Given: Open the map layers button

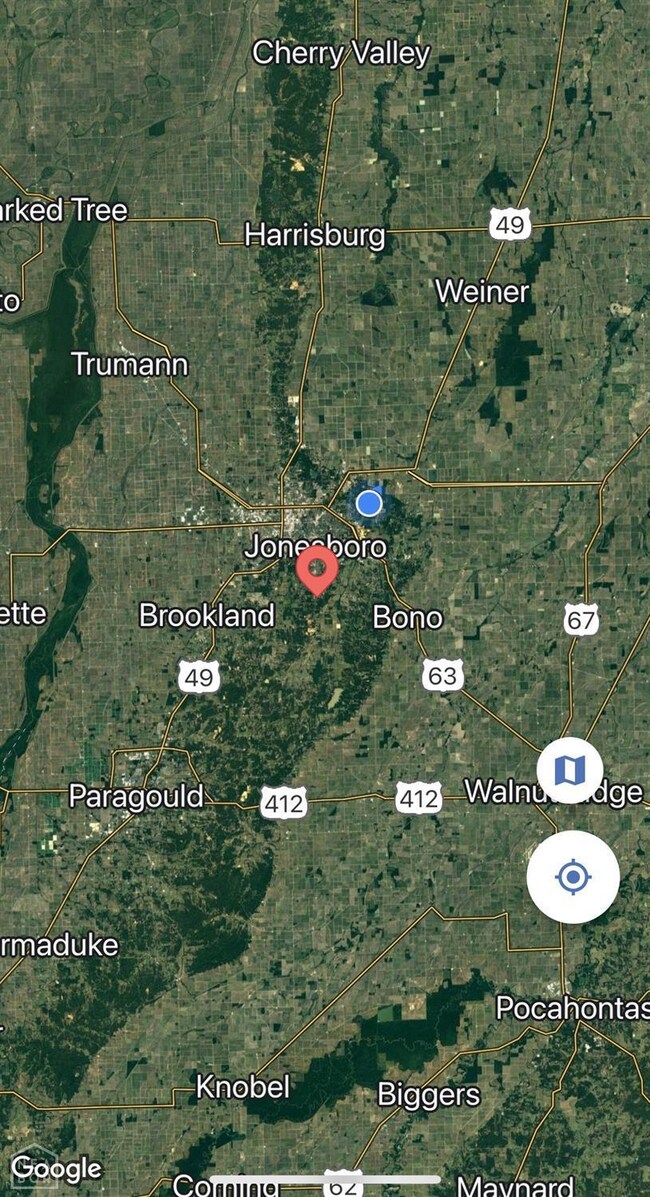Looking at the screenshot, I should point(569,770).
